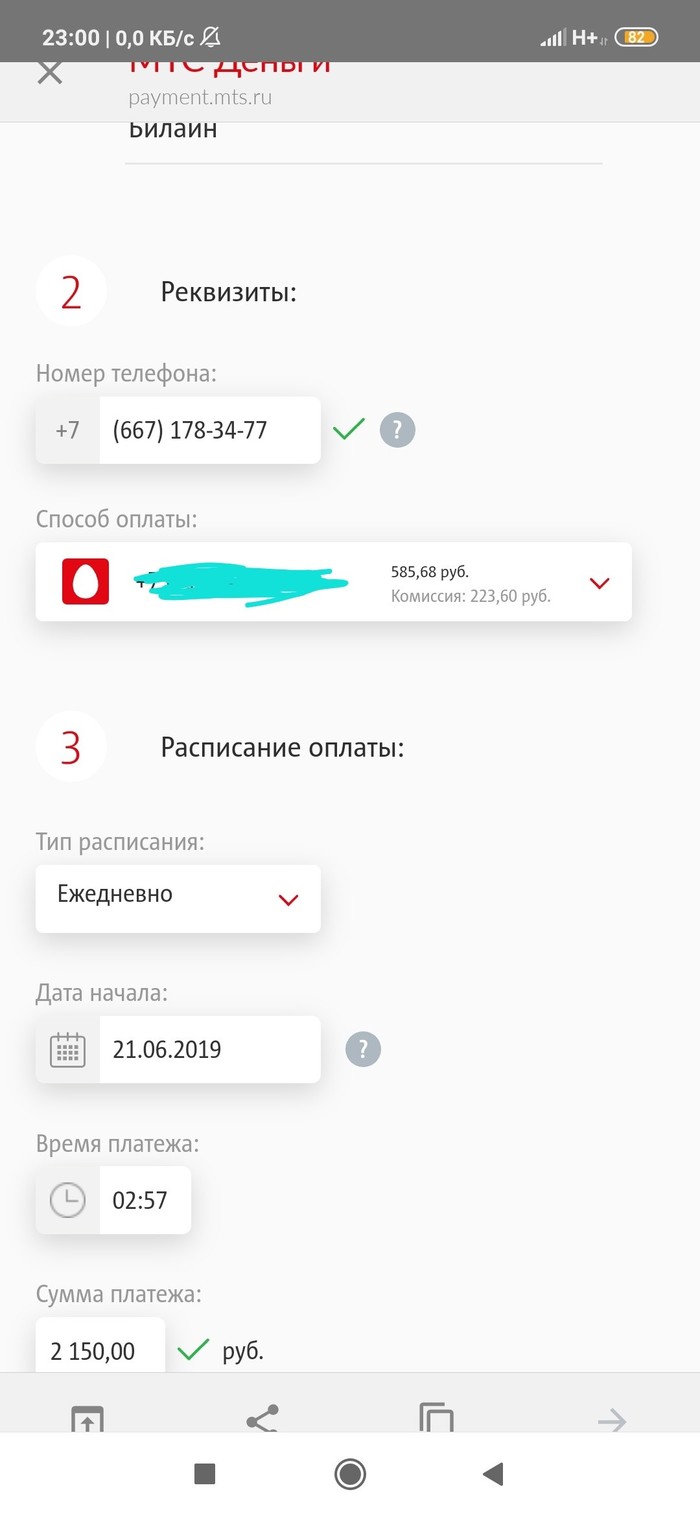Image resolution: width=700 pixels, height=1516 pixels.
Task: Close the MTS Money payment page
Action: (49, 72)
